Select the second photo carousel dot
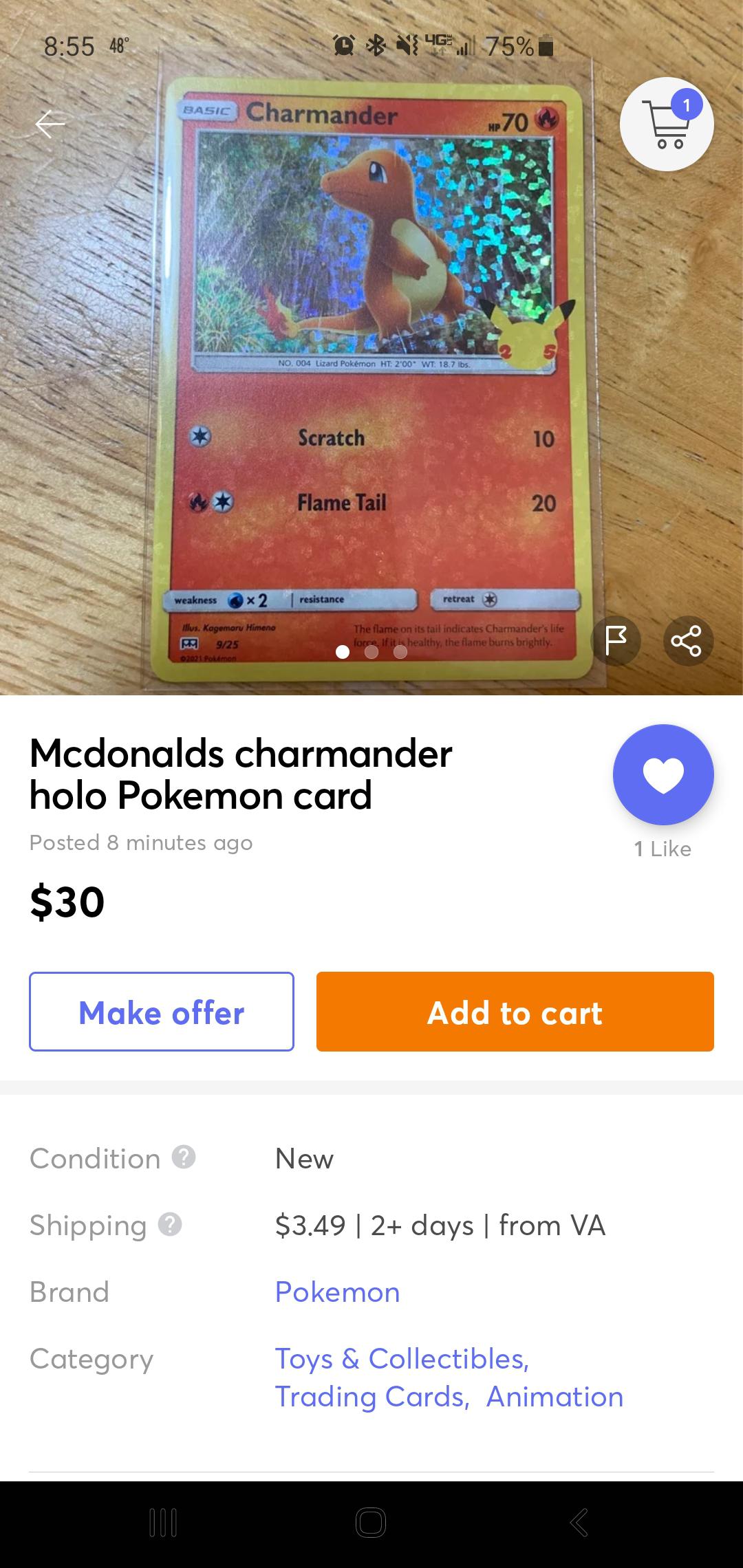Image resolution: width=743 pixels, height=1568 pixels. click(372, 653)
